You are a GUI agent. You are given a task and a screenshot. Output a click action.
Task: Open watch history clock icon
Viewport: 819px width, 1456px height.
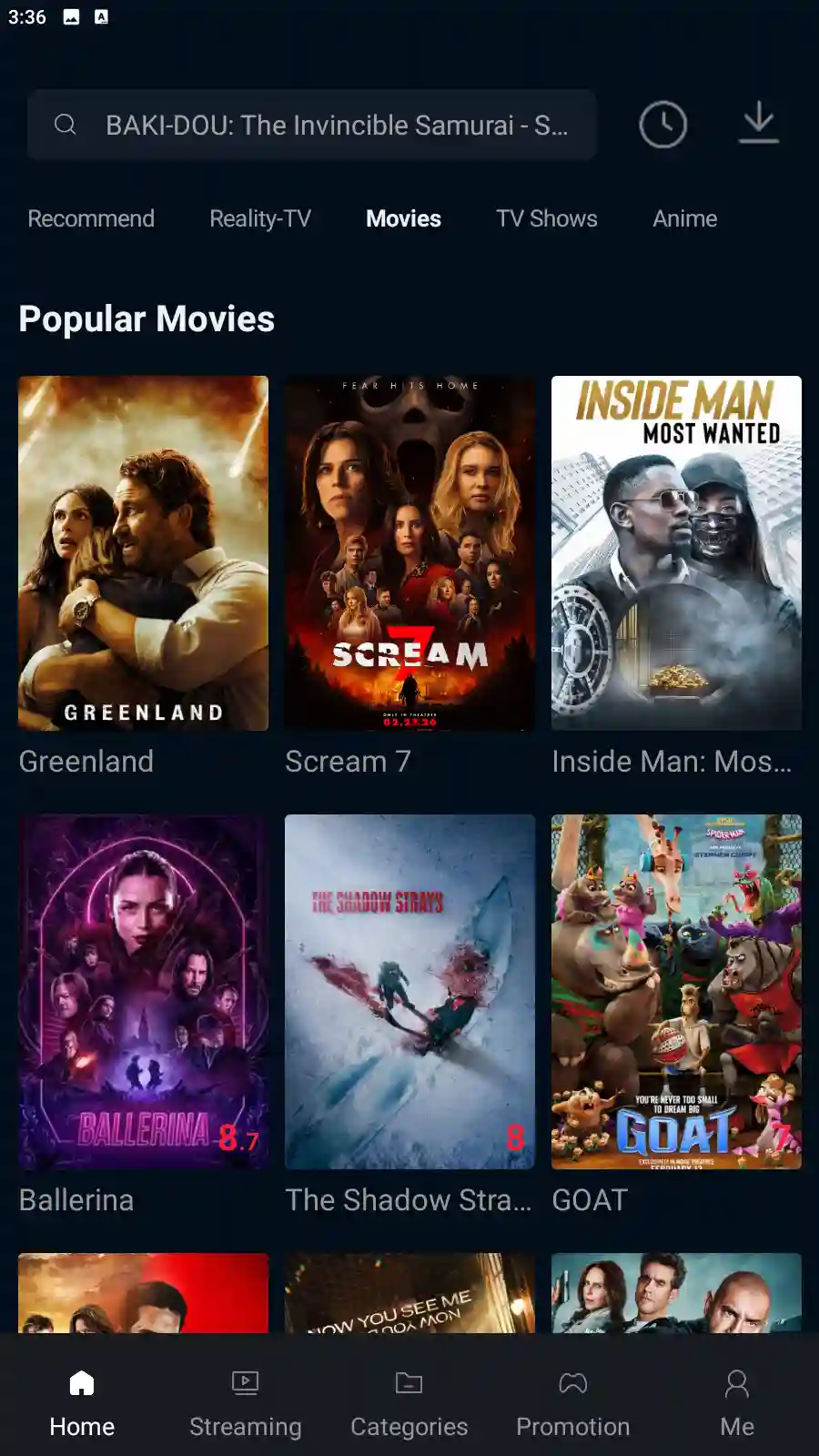pos(662,125)
